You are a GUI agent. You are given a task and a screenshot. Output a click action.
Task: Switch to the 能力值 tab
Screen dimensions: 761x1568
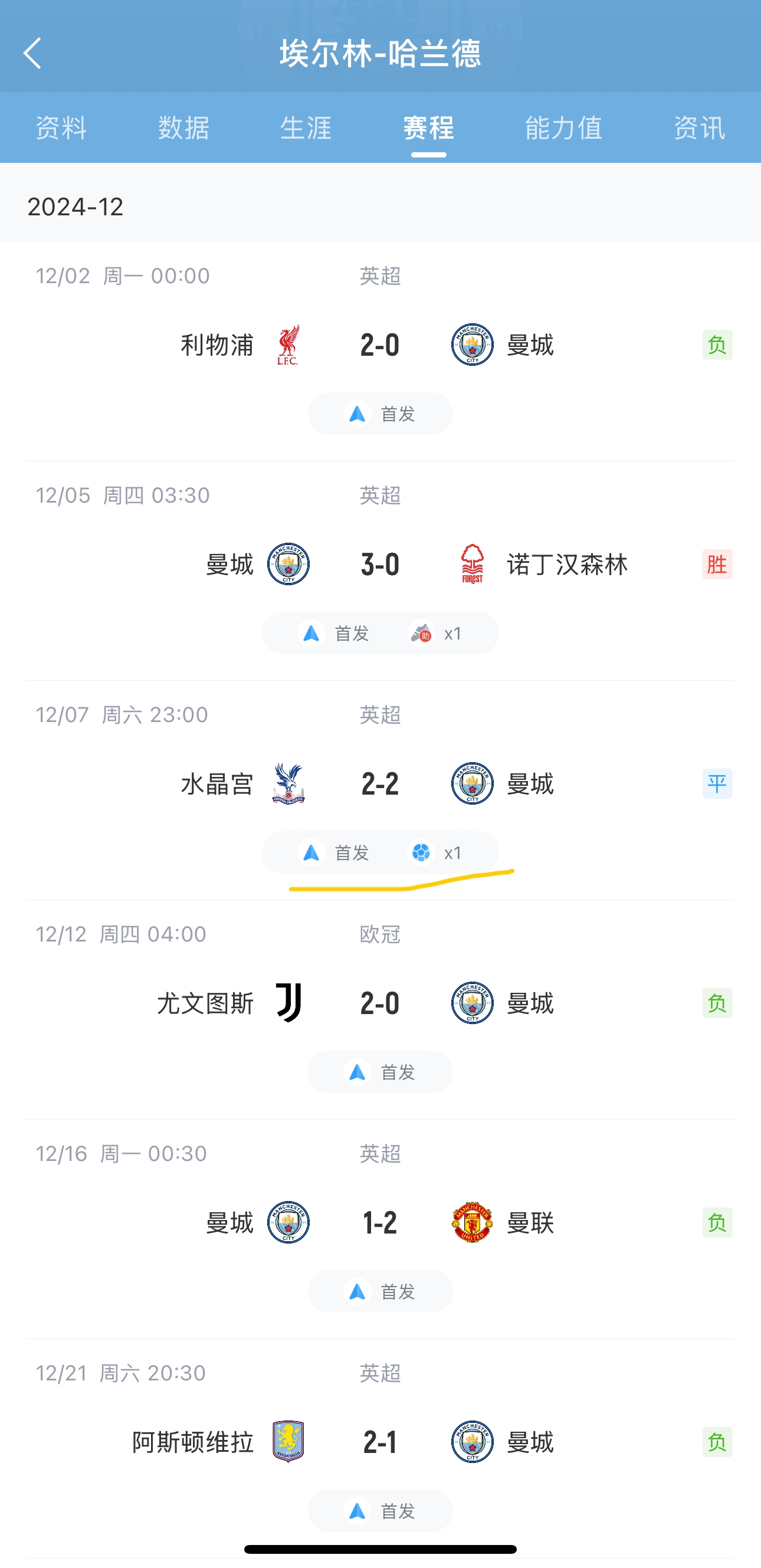(564, 128)
